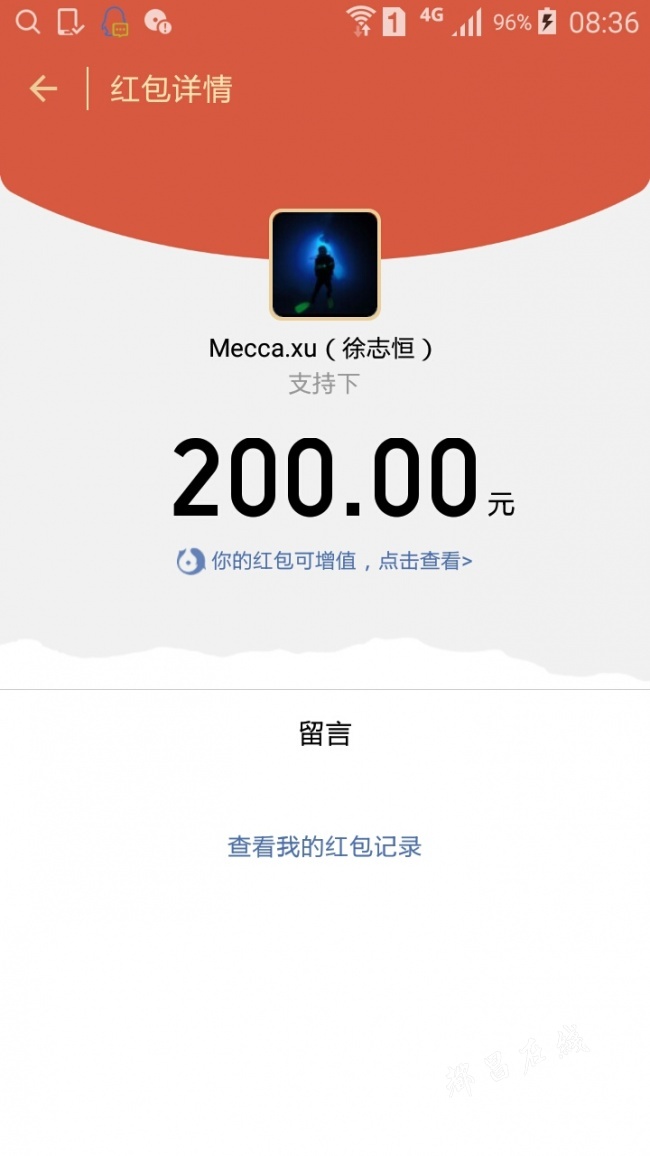Open the 你的红包可增值，点击查看 link

click(324, 561)
